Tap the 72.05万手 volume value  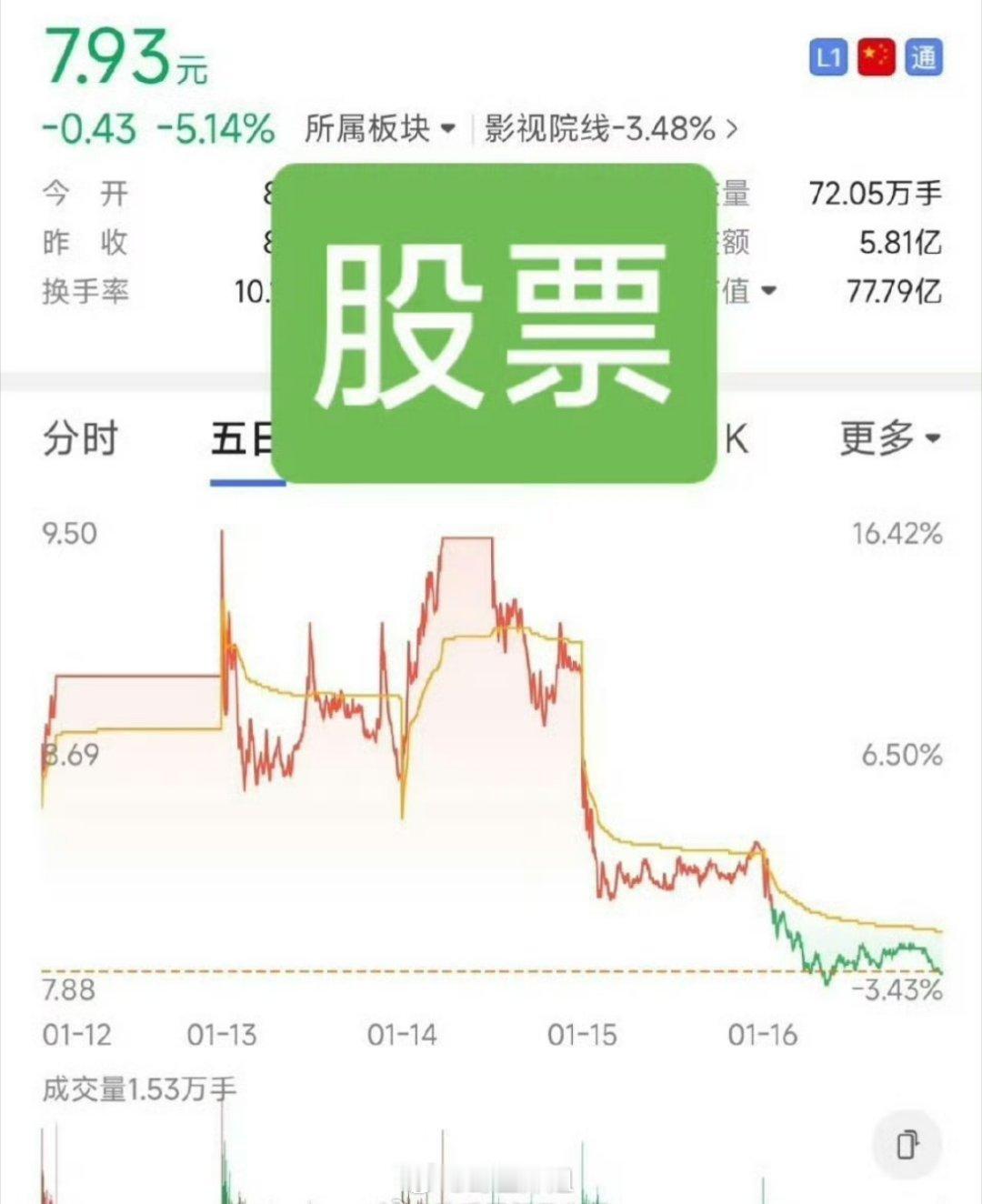click(875, 194)
